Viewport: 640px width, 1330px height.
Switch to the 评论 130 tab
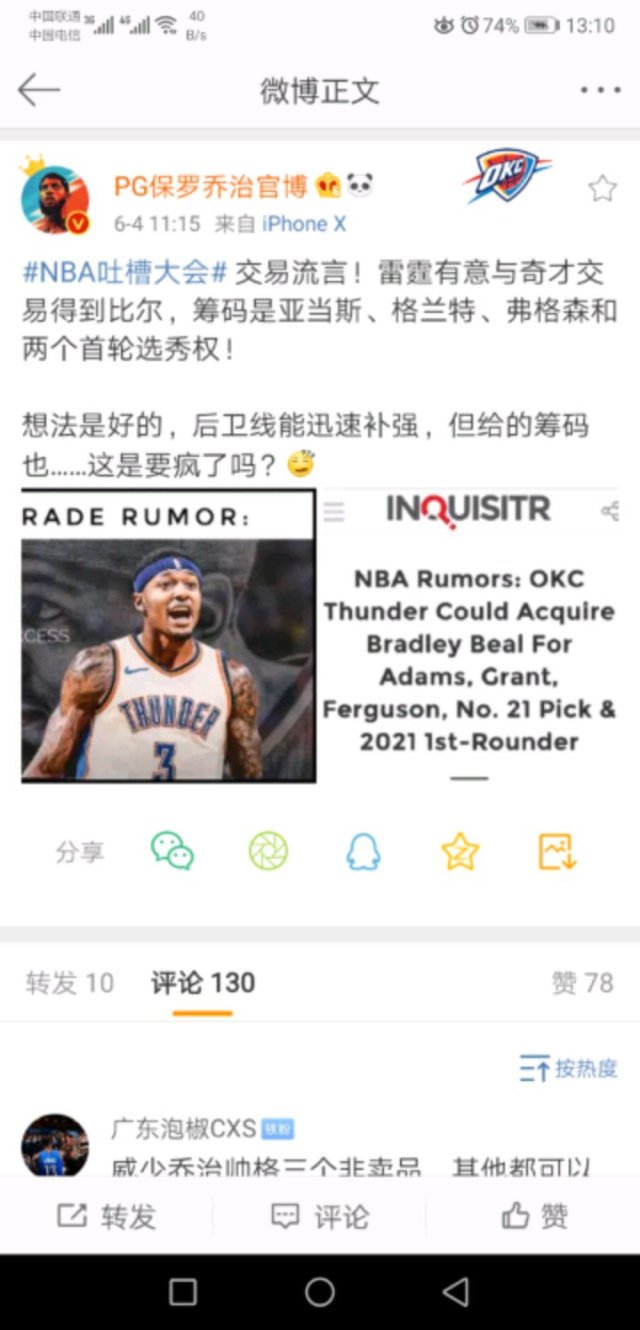click(x=203, y=983)
